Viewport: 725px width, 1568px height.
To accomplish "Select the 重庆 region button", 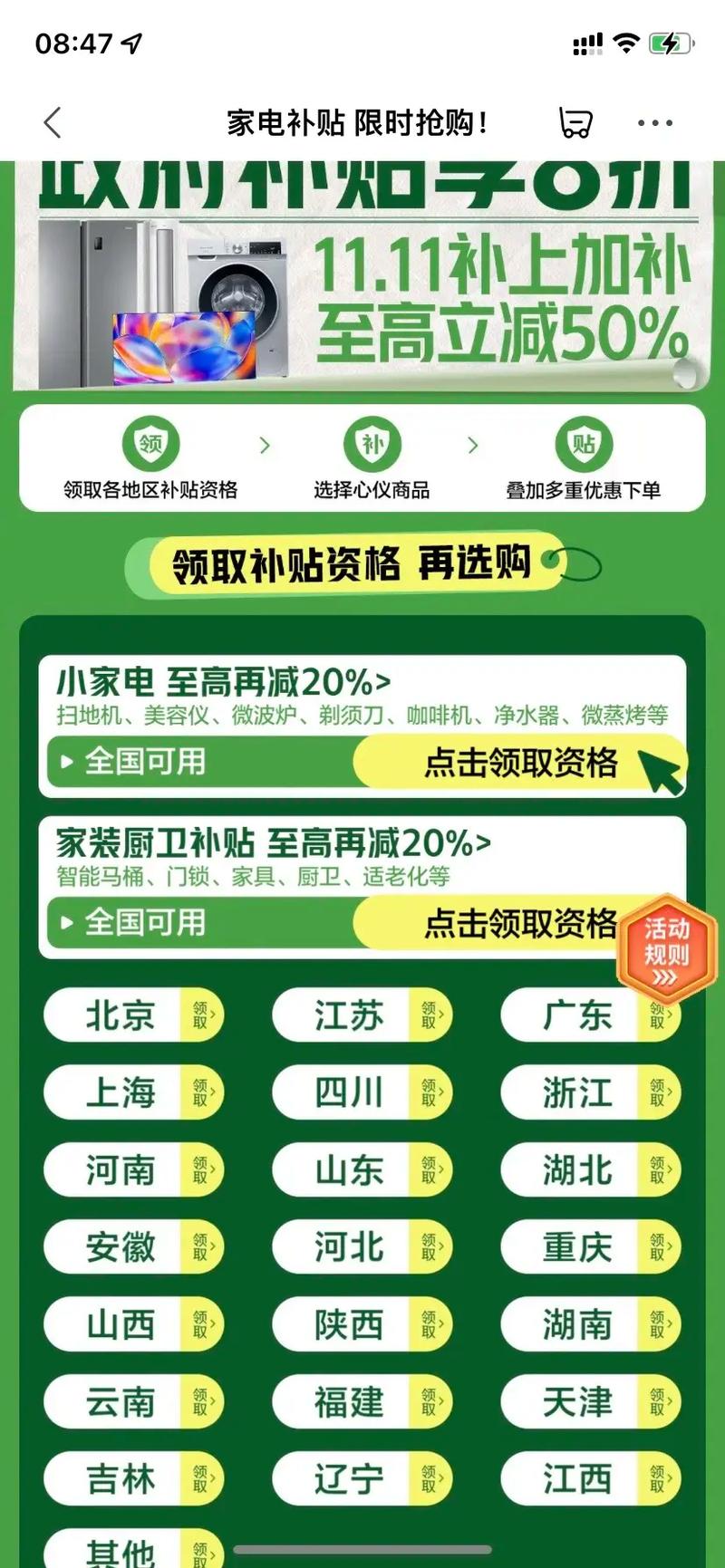I will pos(590,1247).
